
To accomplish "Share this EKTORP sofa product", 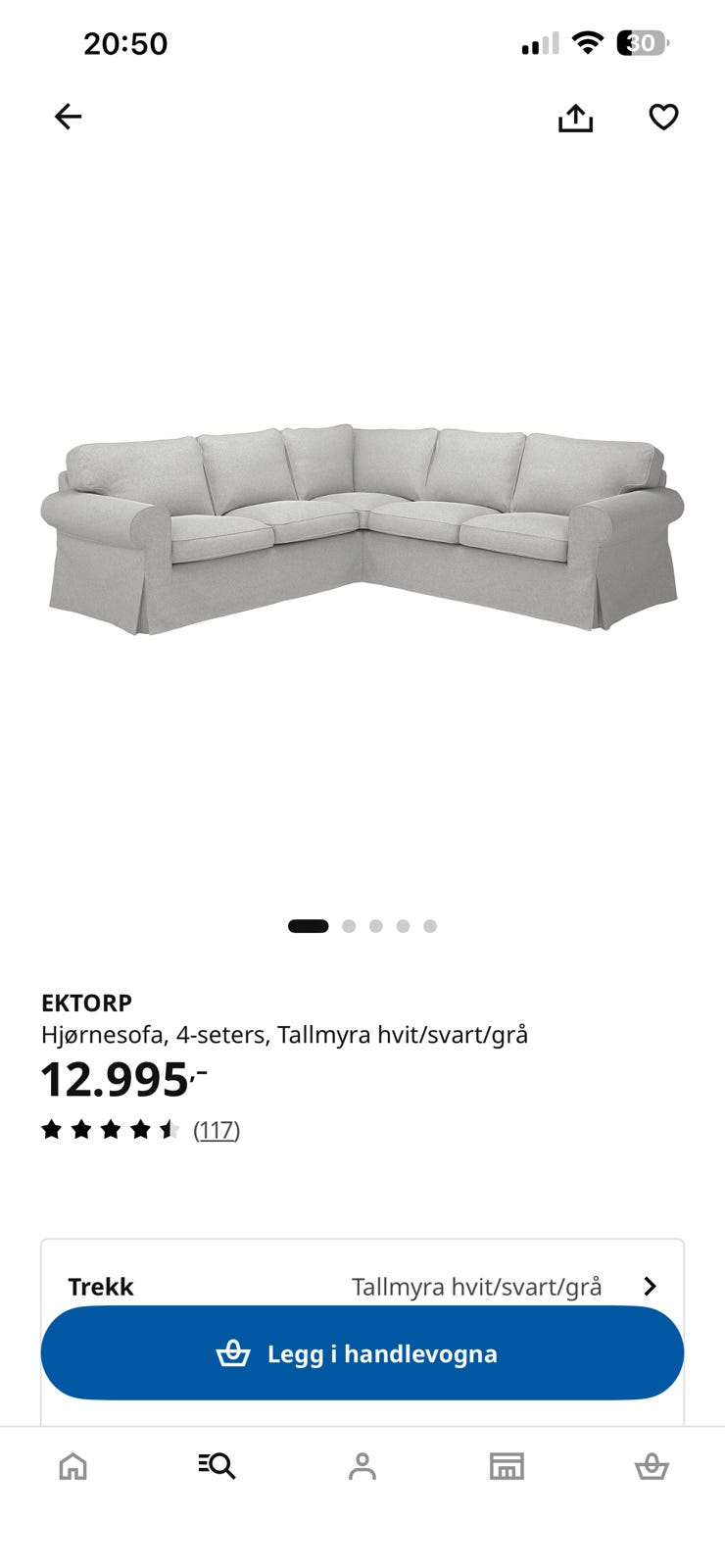I will (x=575, y=118).
